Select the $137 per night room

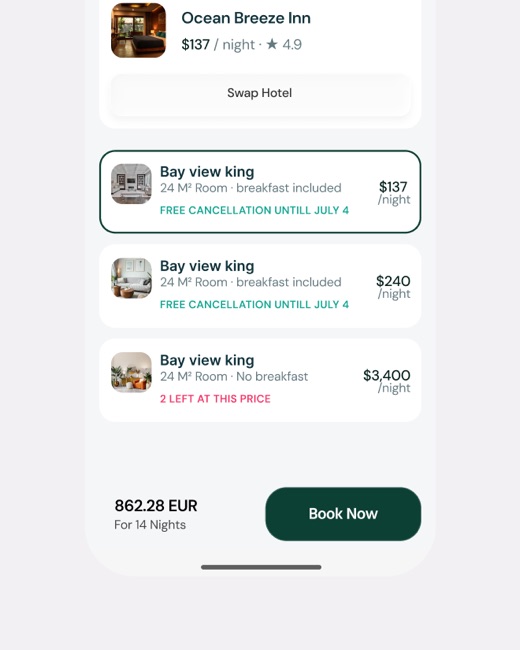[260, 192]
